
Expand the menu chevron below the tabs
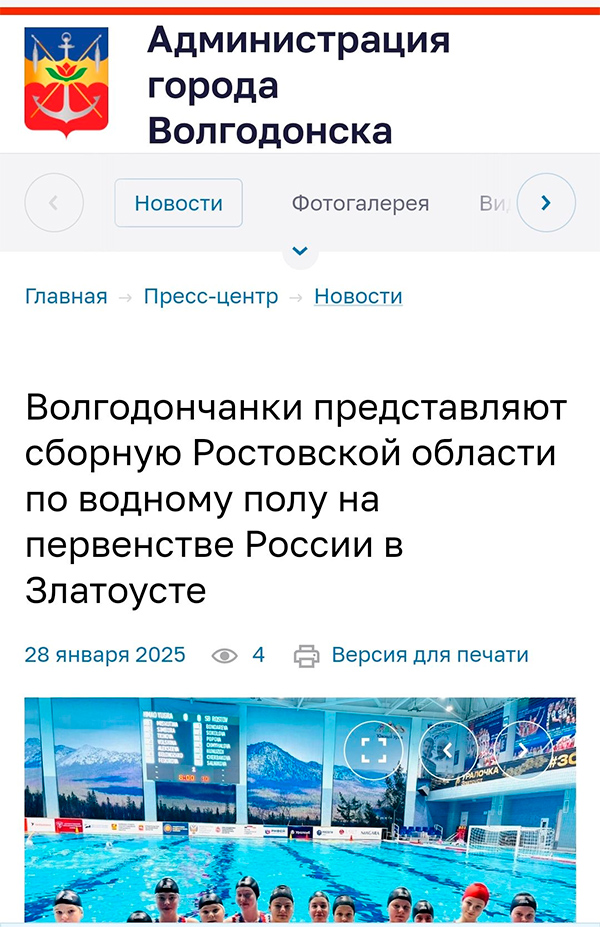[x=300, y=251]
